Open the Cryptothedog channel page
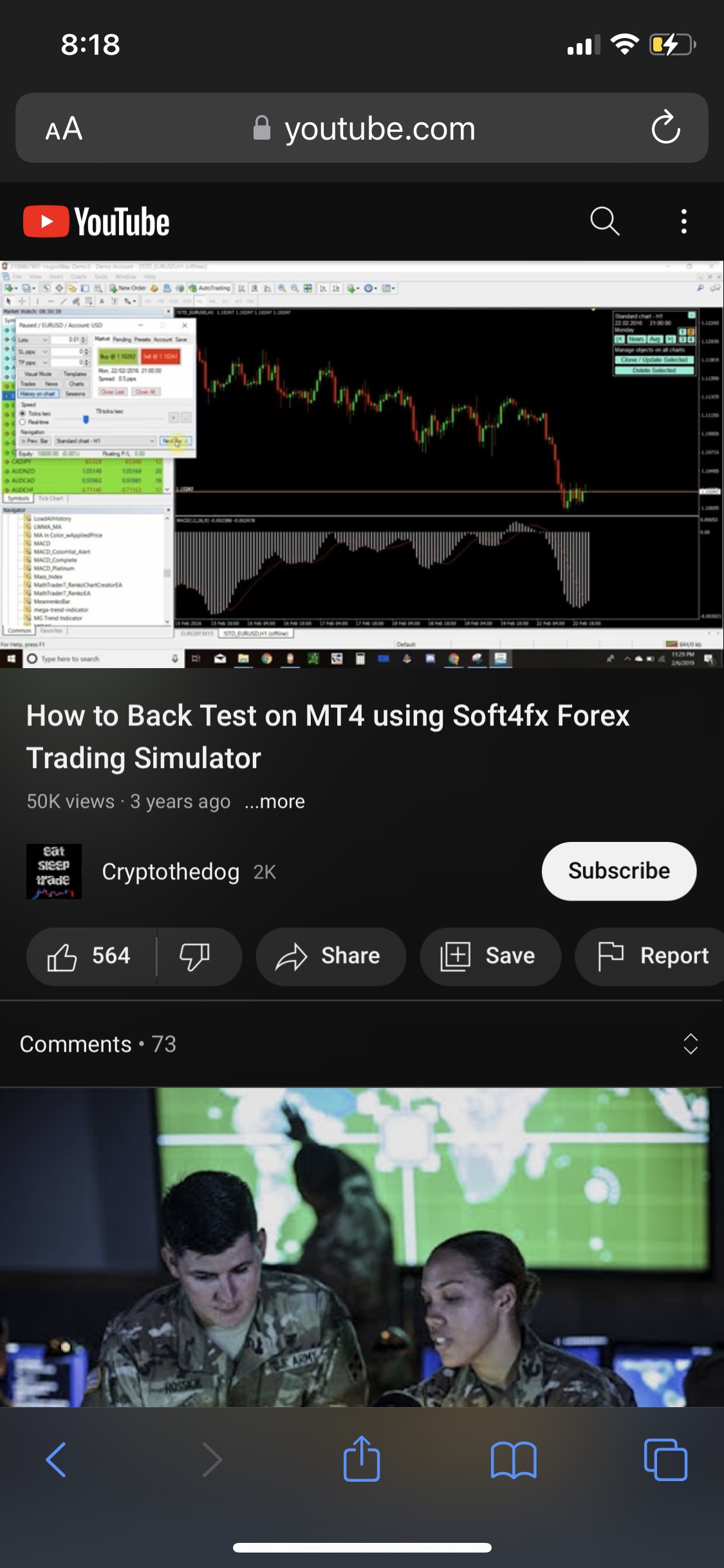Screen dimensions: 724x1568 tap(170, 872)
